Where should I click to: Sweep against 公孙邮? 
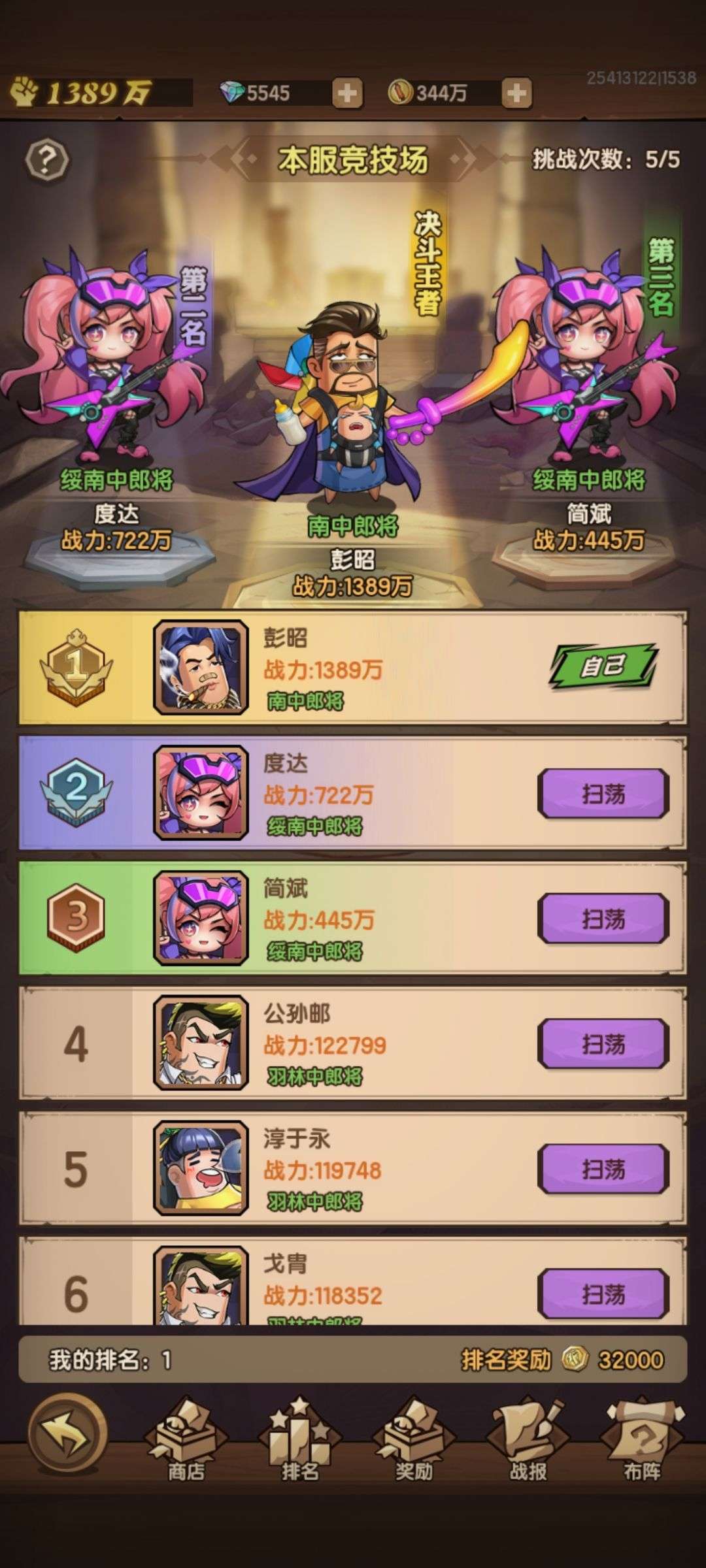pos(603,1044)
